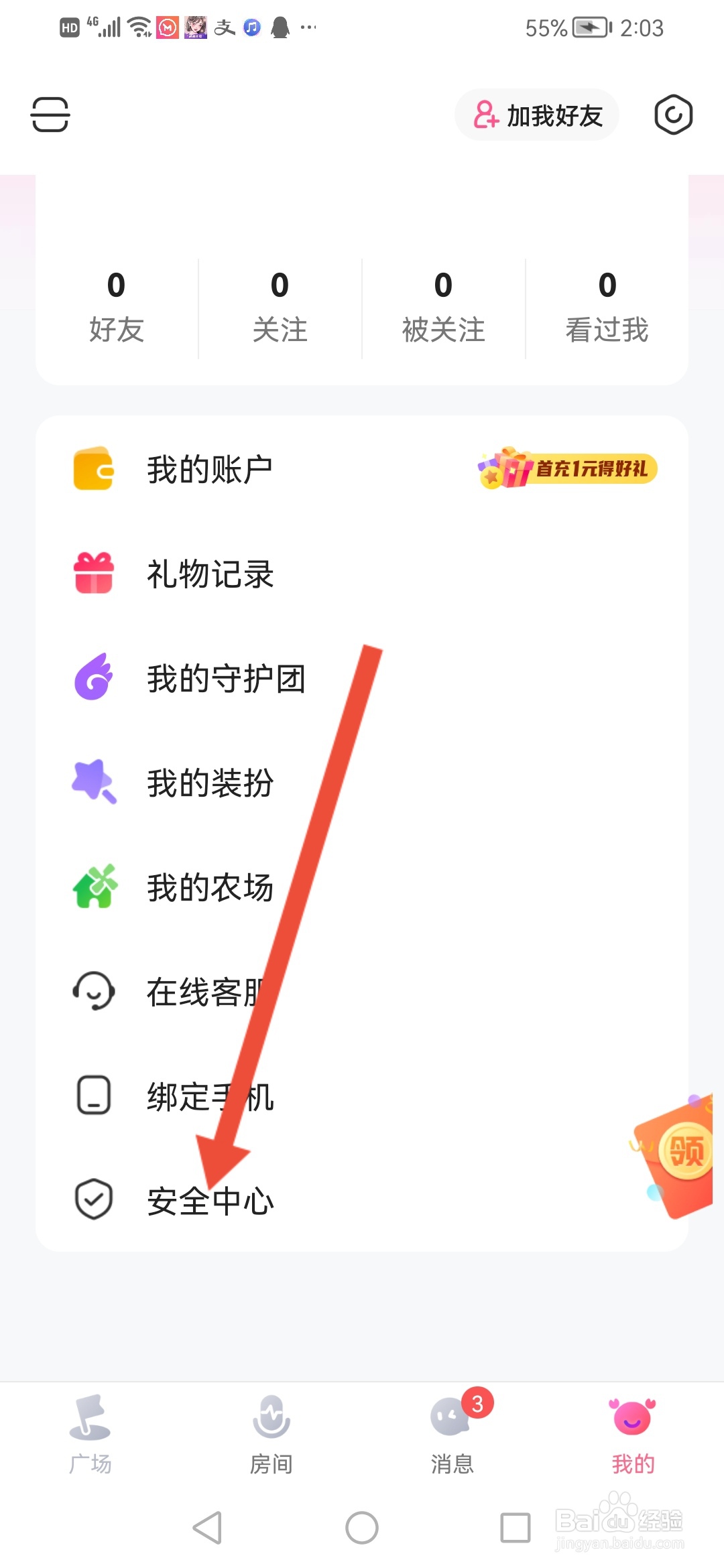View the 好友 count stat
The height and width of the screenshot is (1568, 724).
116,305
